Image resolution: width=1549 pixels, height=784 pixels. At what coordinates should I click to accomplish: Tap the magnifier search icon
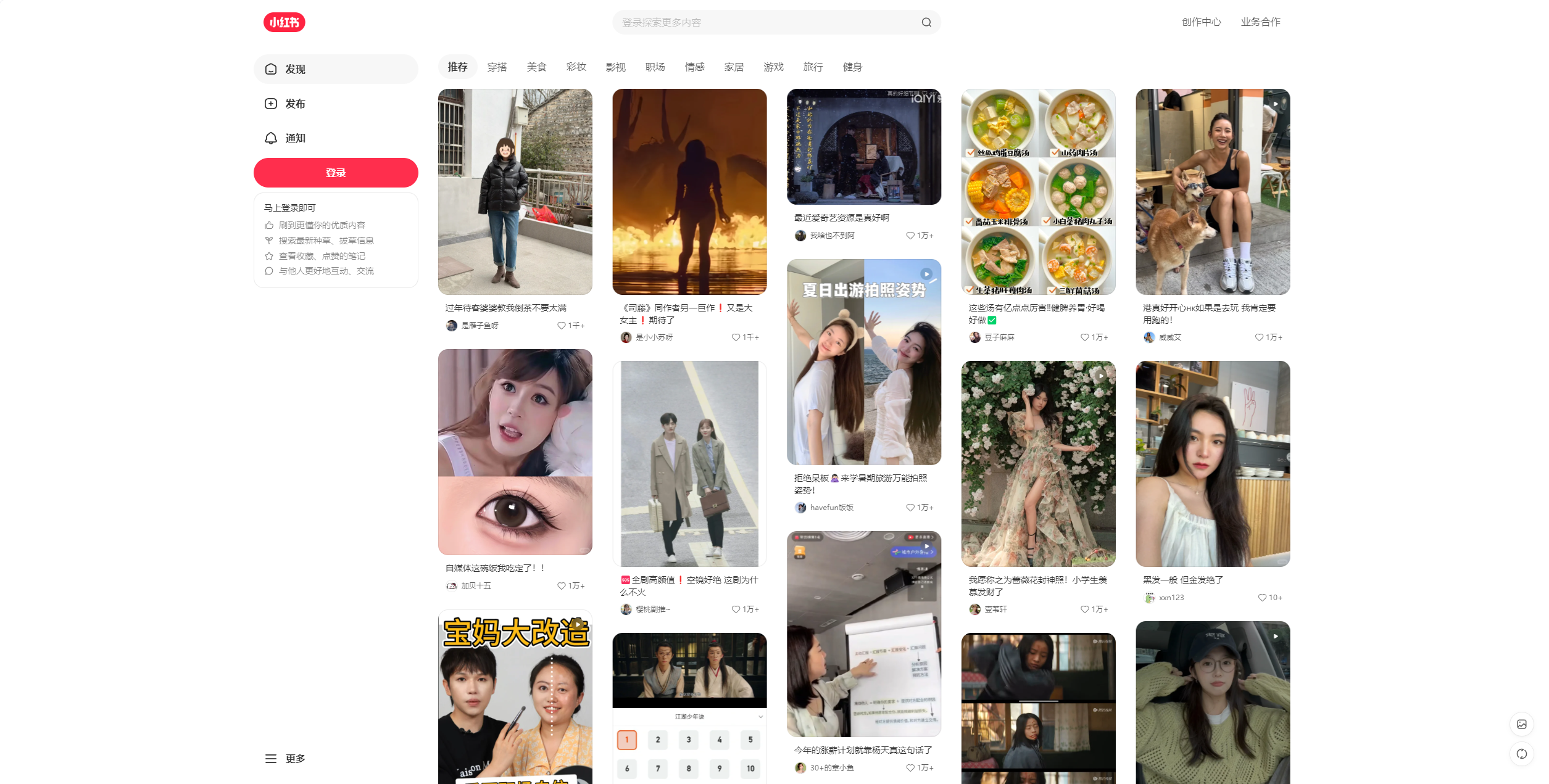[926, 22]
